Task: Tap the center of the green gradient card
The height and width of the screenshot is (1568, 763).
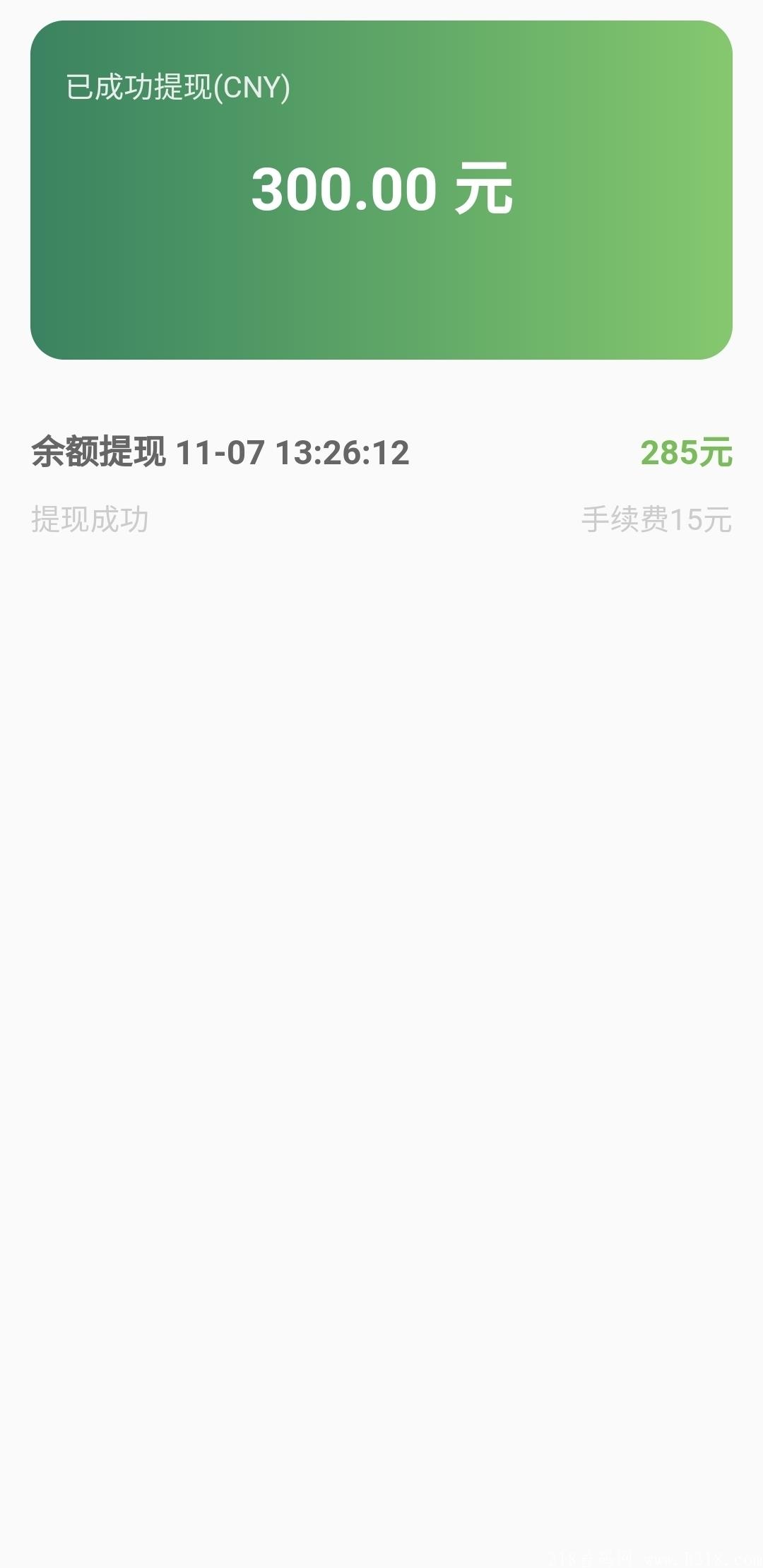Action: 381,191
